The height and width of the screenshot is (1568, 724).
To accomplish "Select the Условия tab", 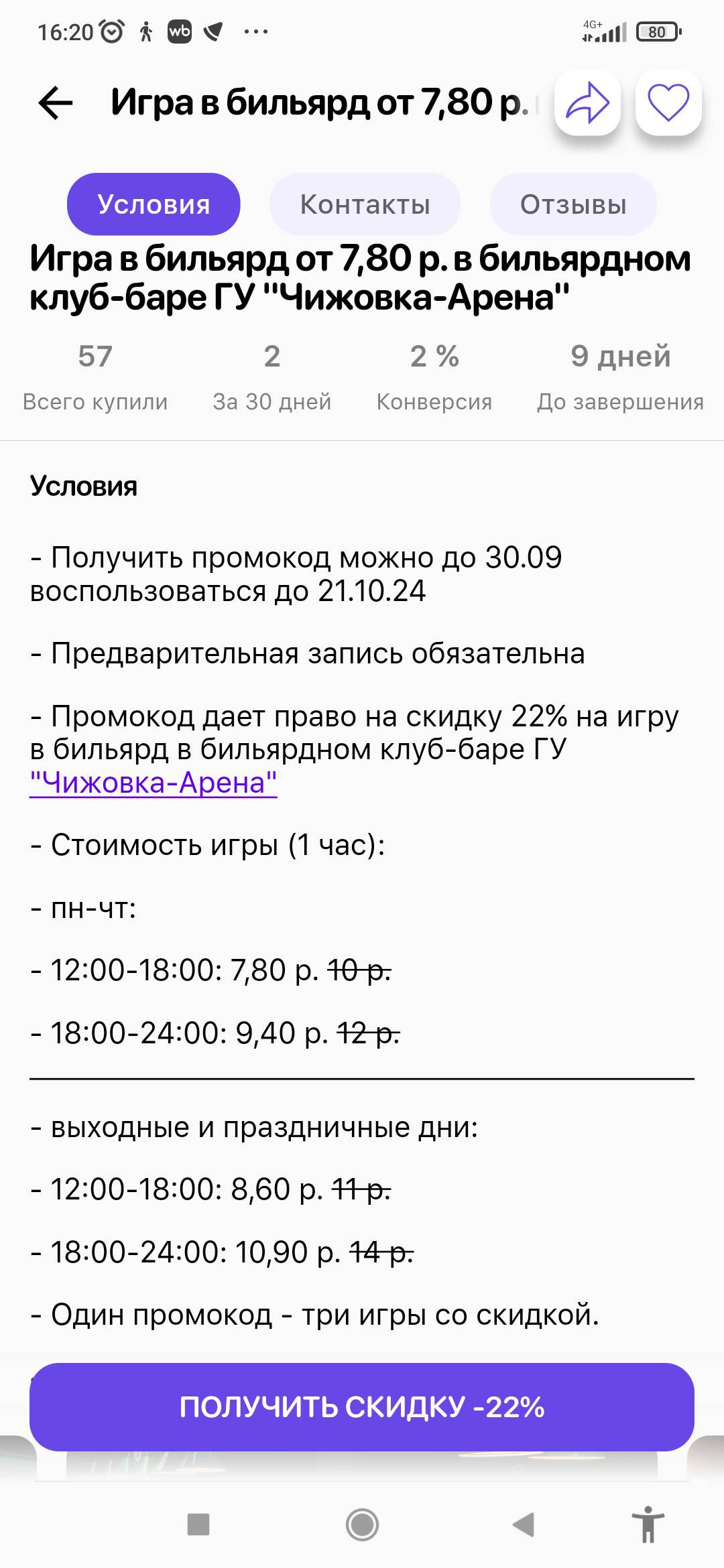I will coord(154,204).
